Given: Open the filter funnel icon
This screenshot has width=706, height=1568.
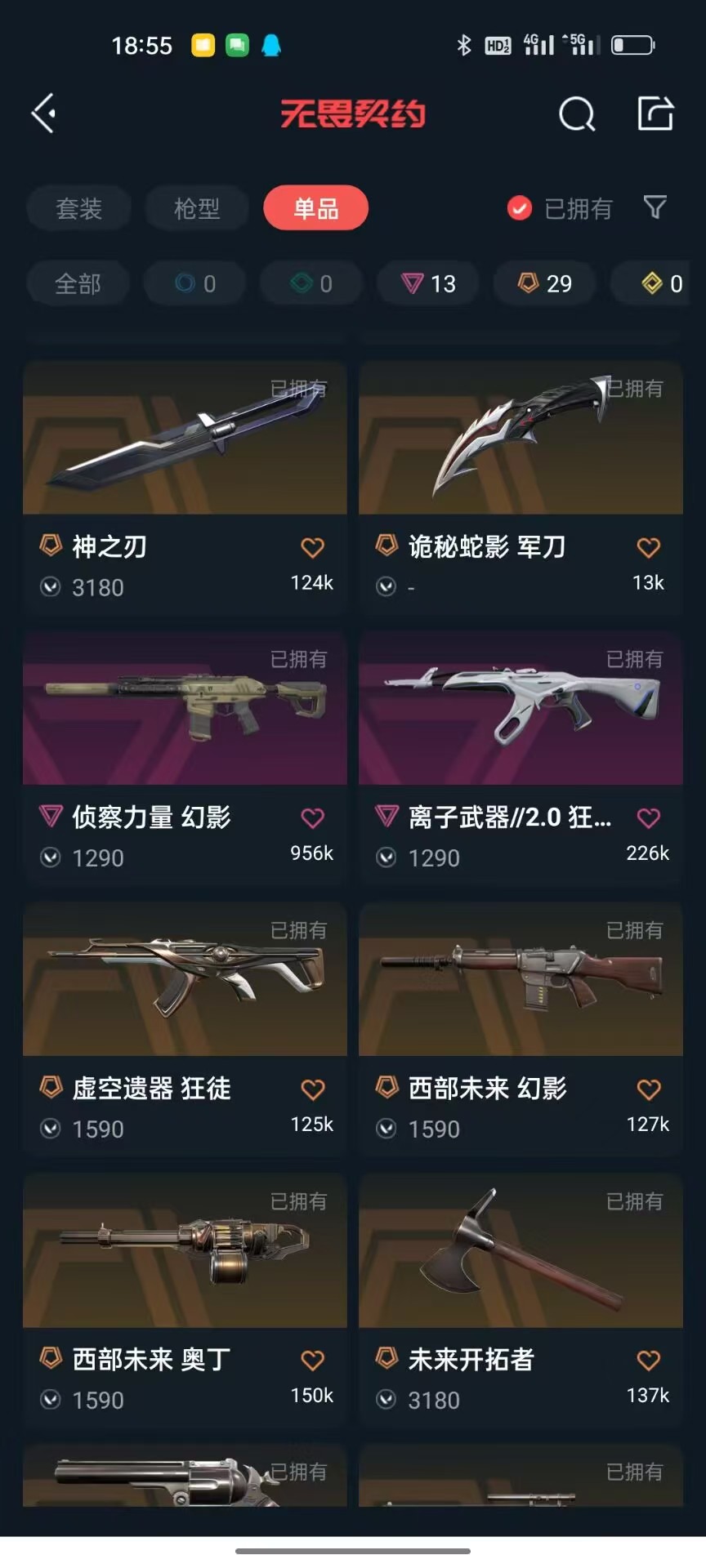Looking at the screenshot, I should tap(655, 207).
